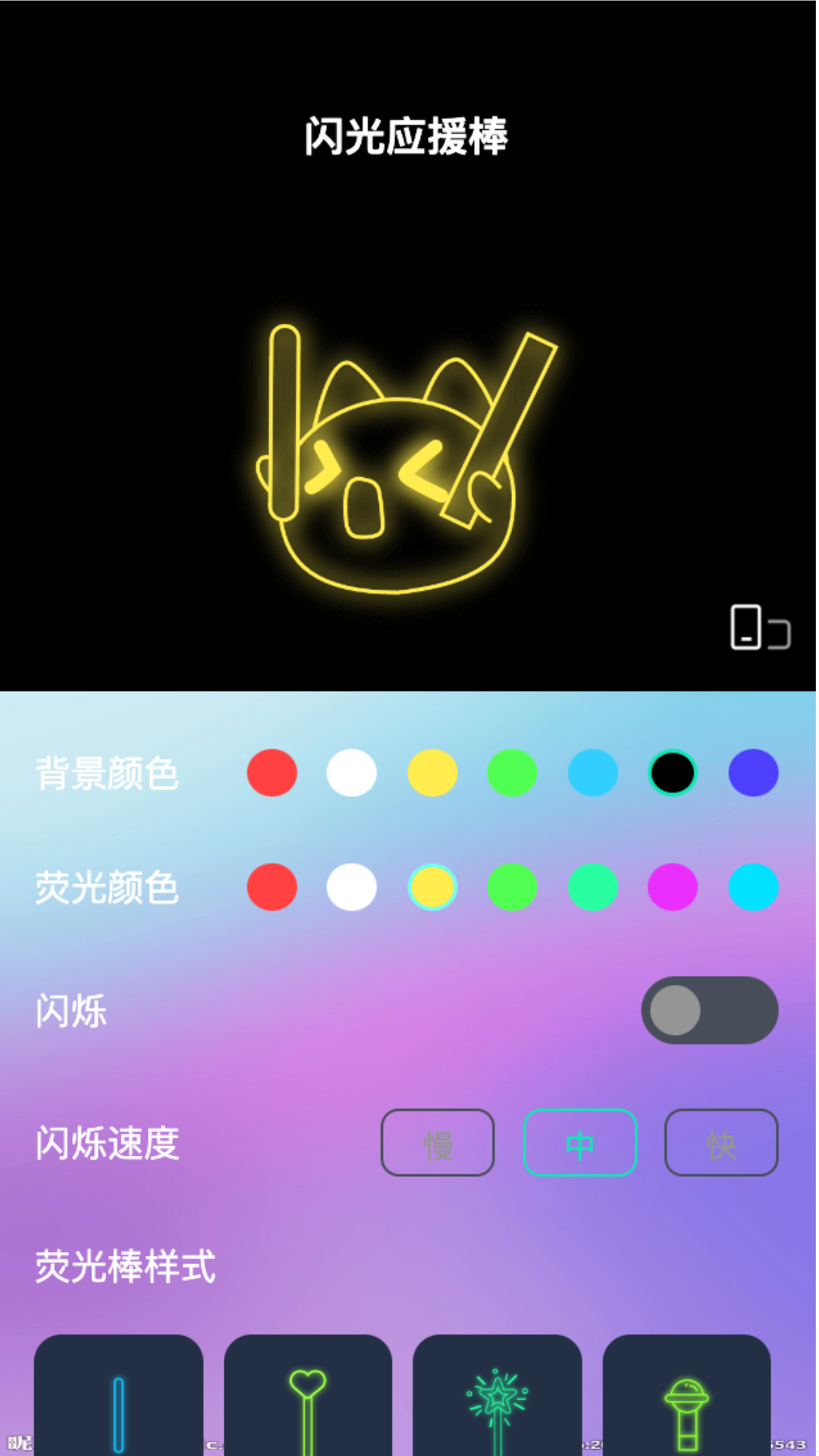Choose the yellow glow color swatch
Image resolution: width=819 pixels, height=1456 pixels.
(432, 887)
